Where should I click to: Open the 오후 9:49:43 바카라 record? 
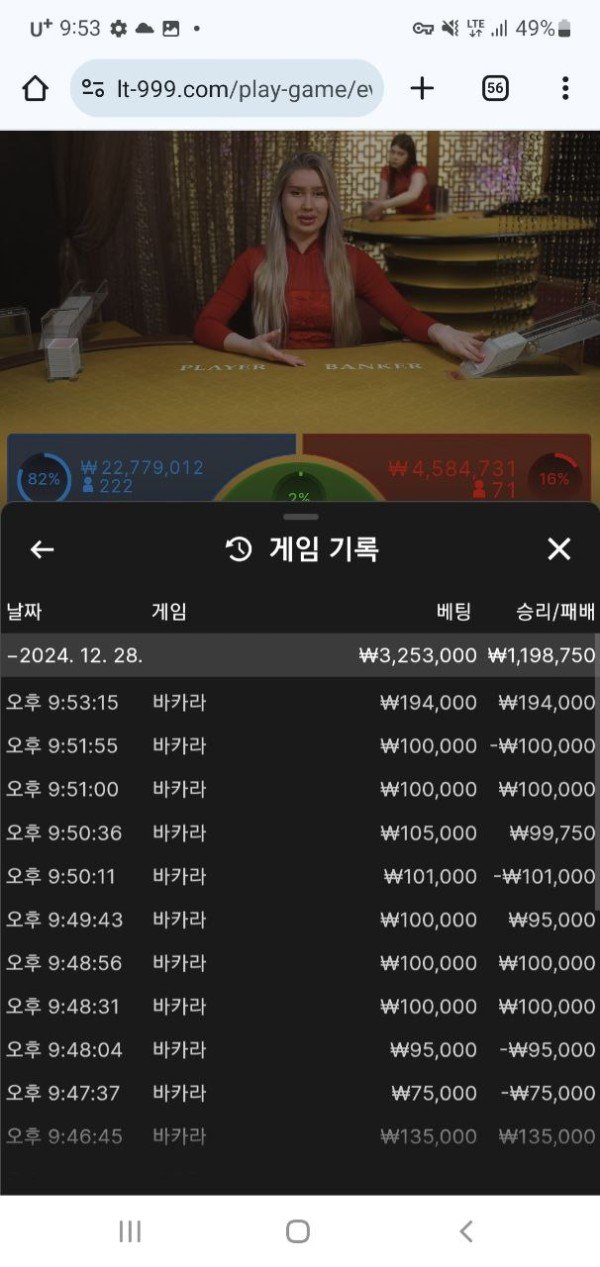tap(300, 919)
